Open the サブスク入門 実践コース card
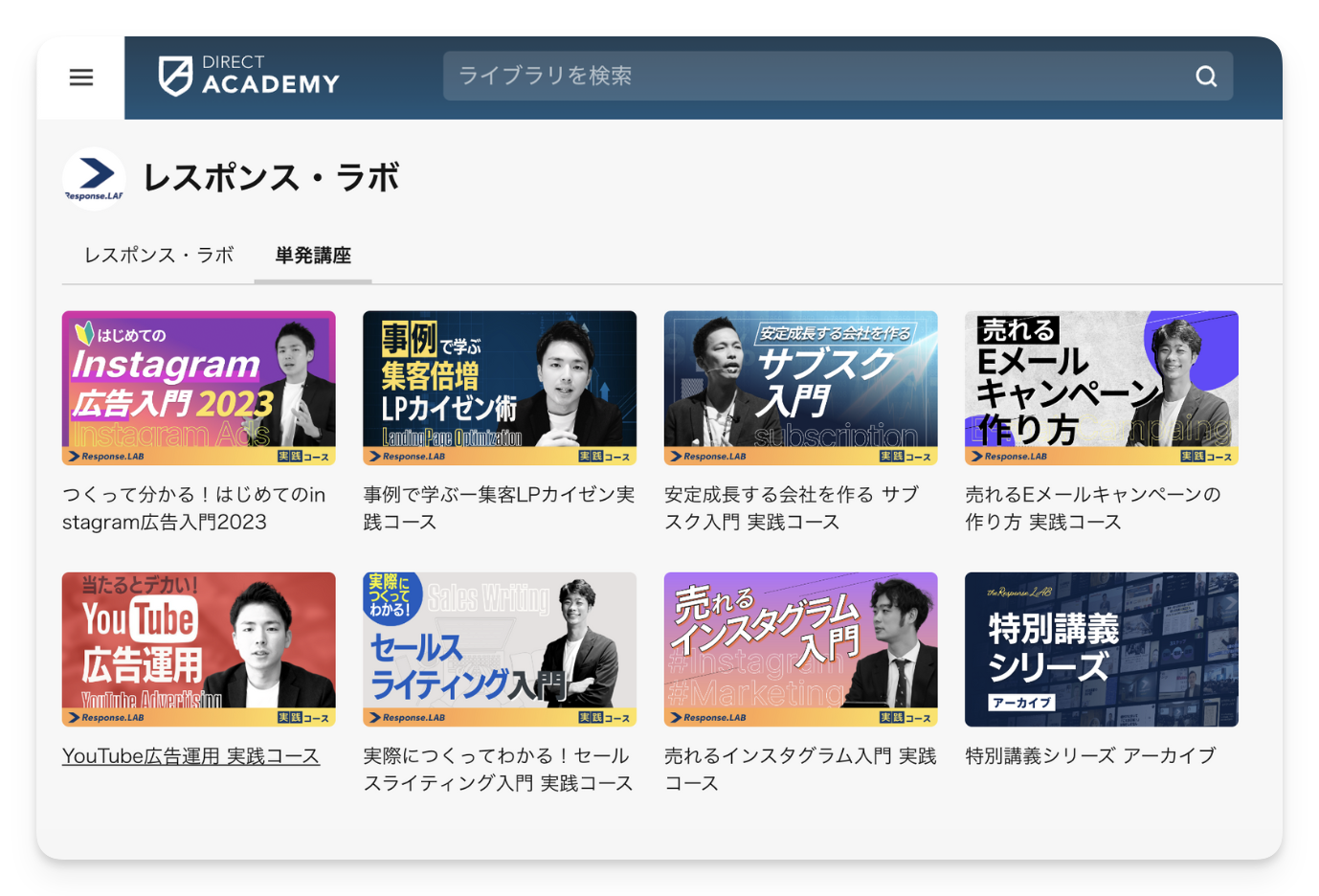Screen dimensions: 1319x896 (800, 388)
